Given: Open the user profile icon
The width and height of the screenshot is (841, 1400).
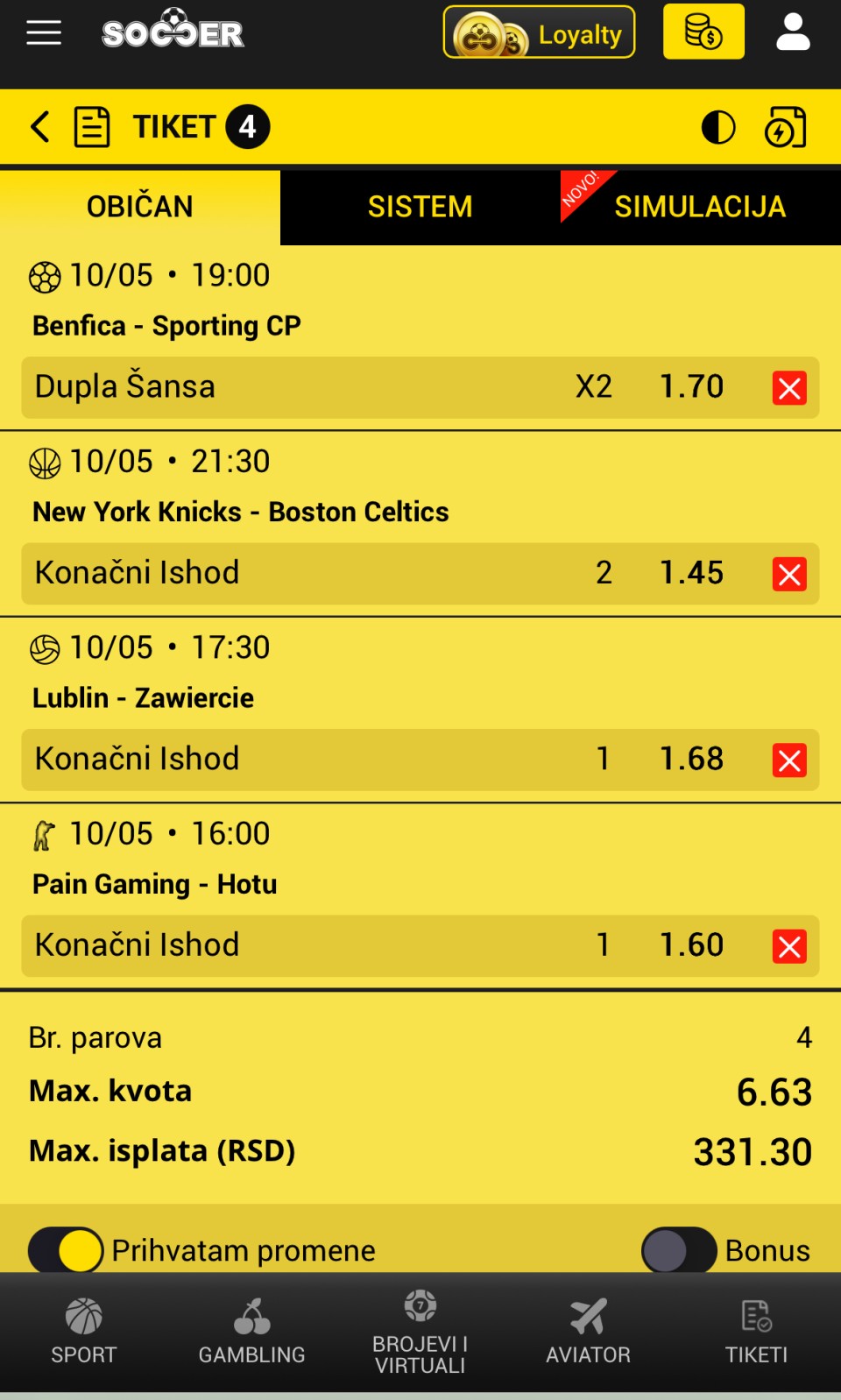Looking at the screenshot, I should pos(793,32).
